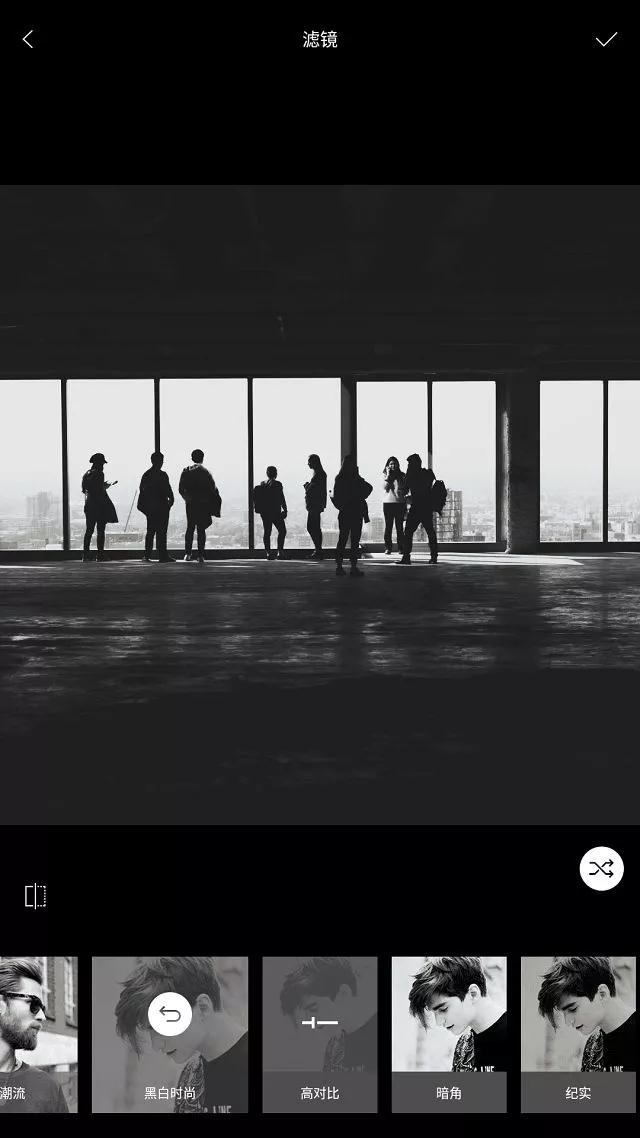Go back from the 滤镜 screen
Screen dimensions: 640x1138
pyautogui.click(x=28, y=39)
